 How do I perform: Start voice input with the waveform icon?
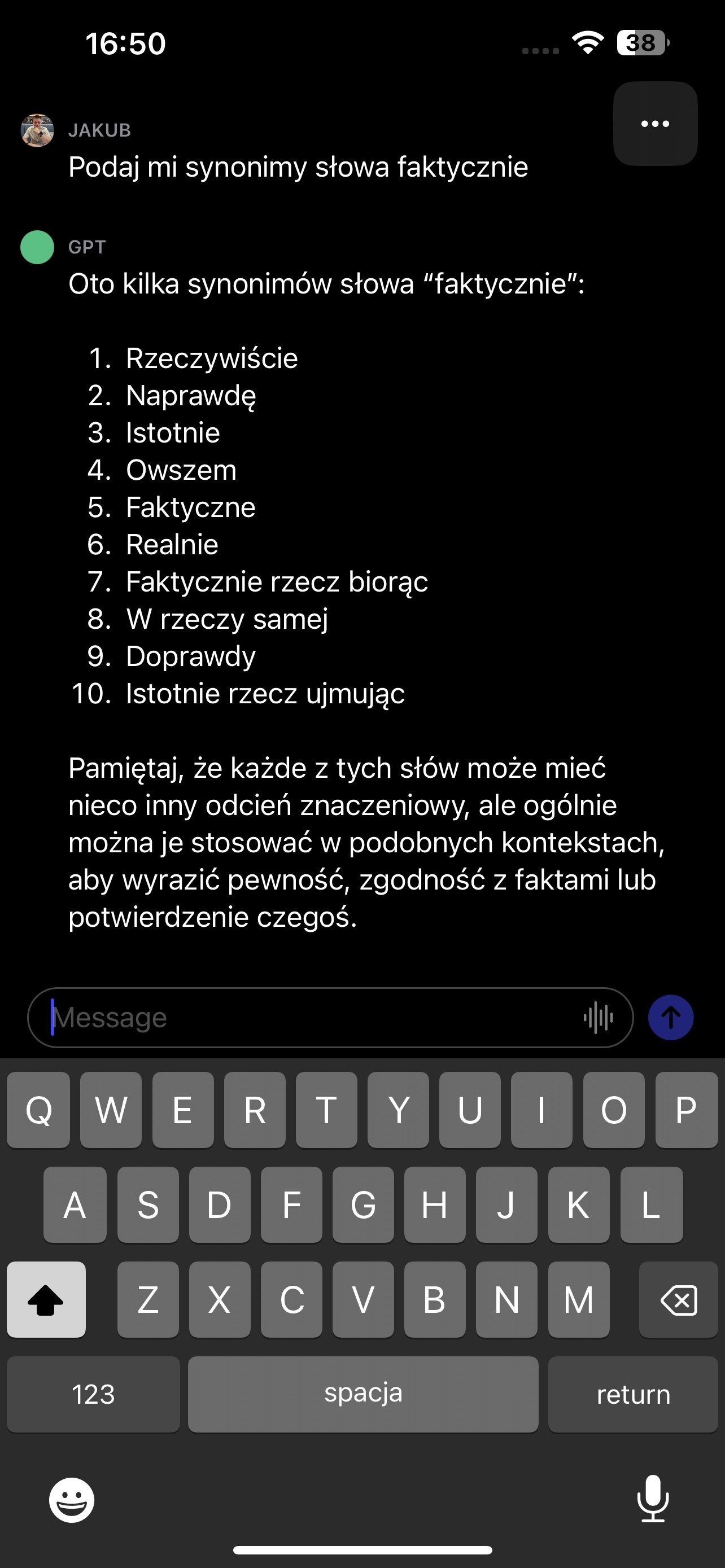coord(598,1017)
